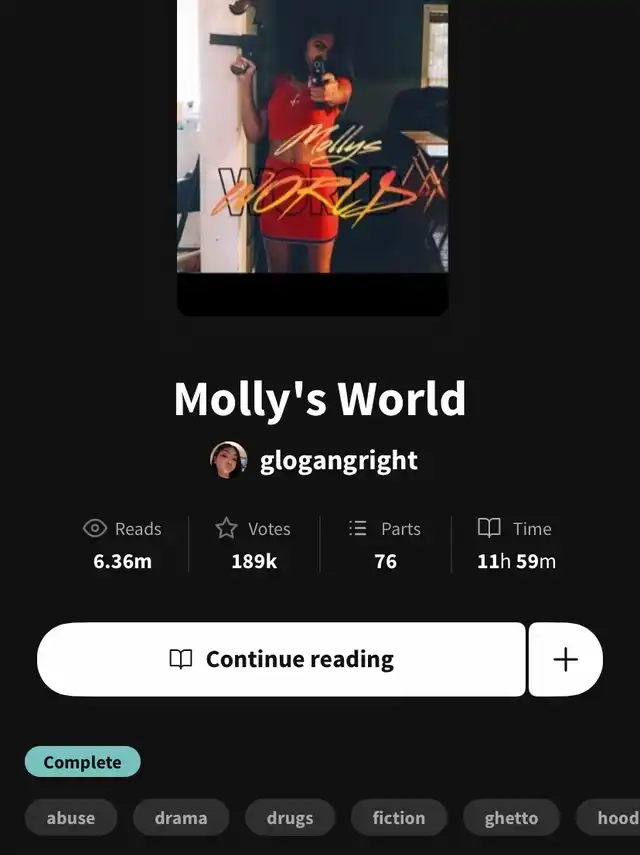640x855 pixels.
Task: Add story to library with plus button
Action: (x=565, y=659)
